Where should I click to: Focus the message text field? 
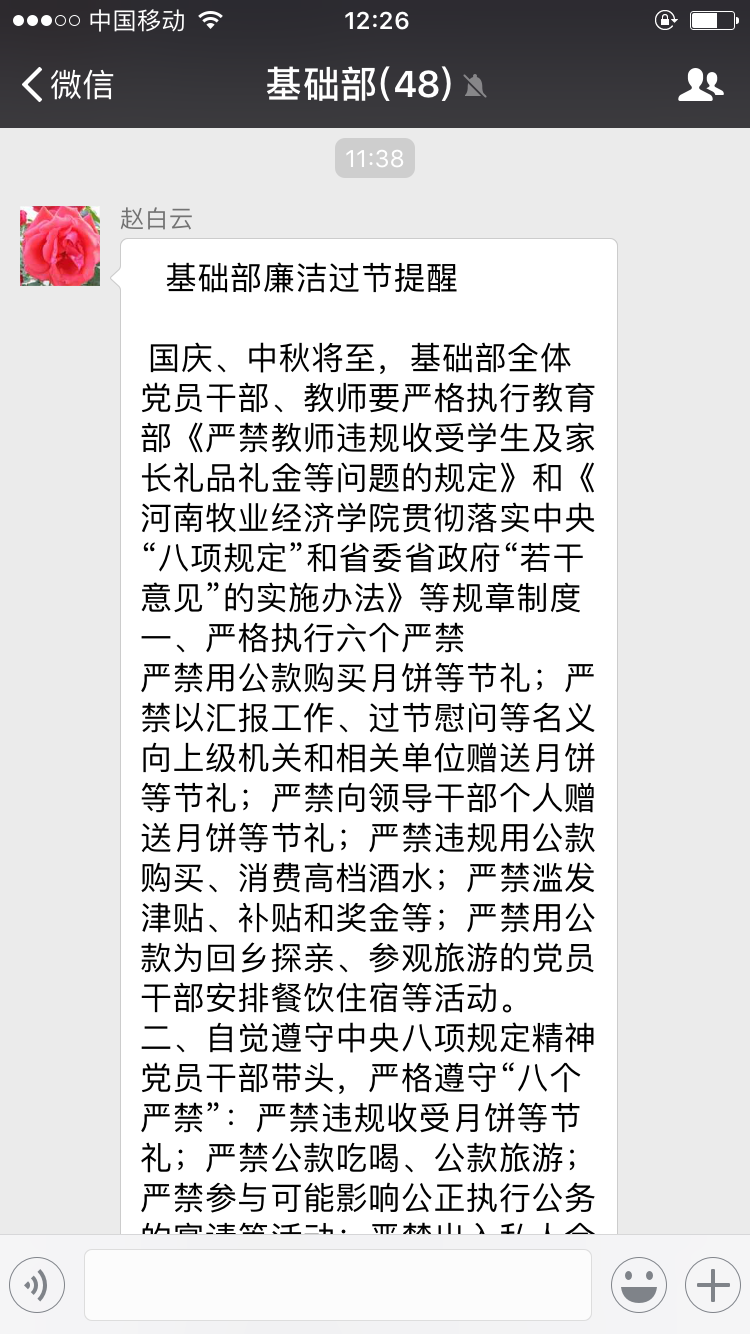337,1284
